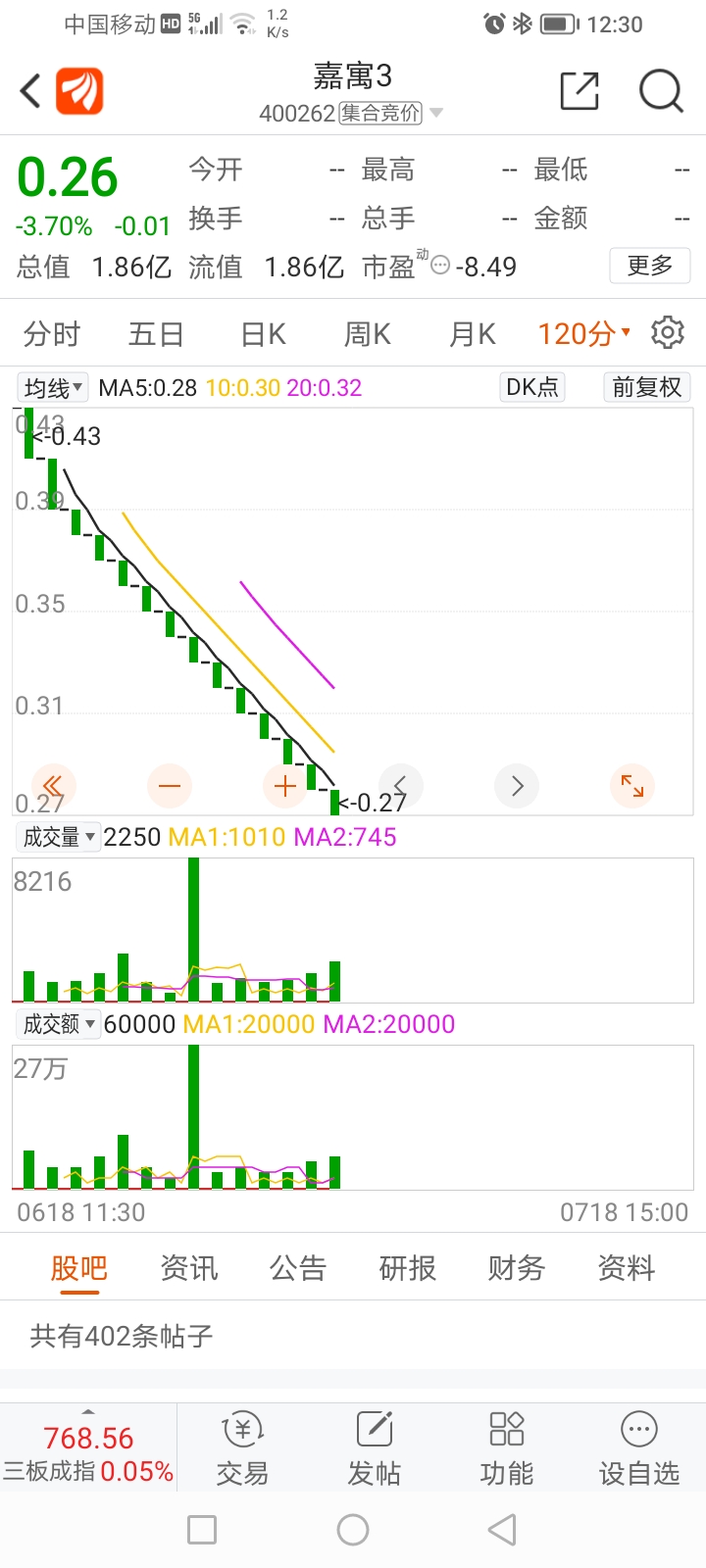Change the 前复权 adjustment setting
Viewport: 706px width, 1568px height.
pos(647,387)
